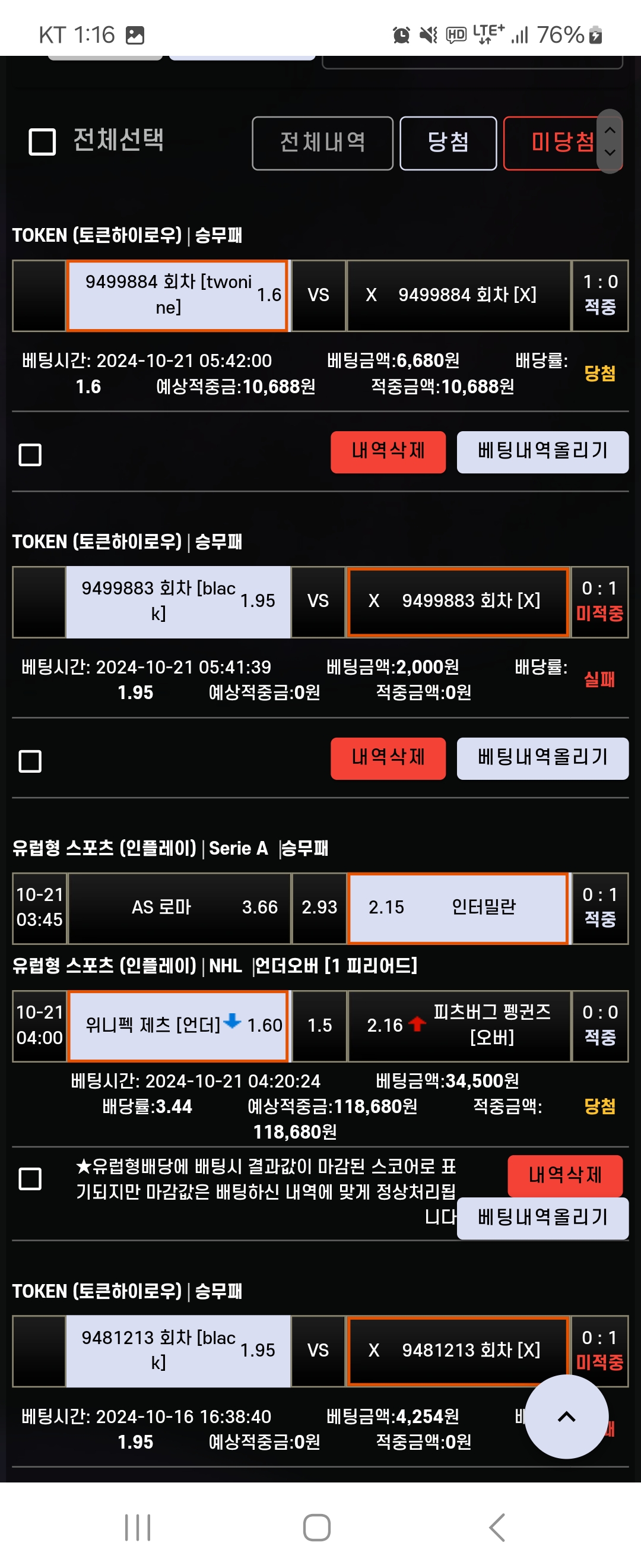Tick the checkbox for the 34,500원 bet
Screen dimensions: 641x1568
tap(30, 1179)
